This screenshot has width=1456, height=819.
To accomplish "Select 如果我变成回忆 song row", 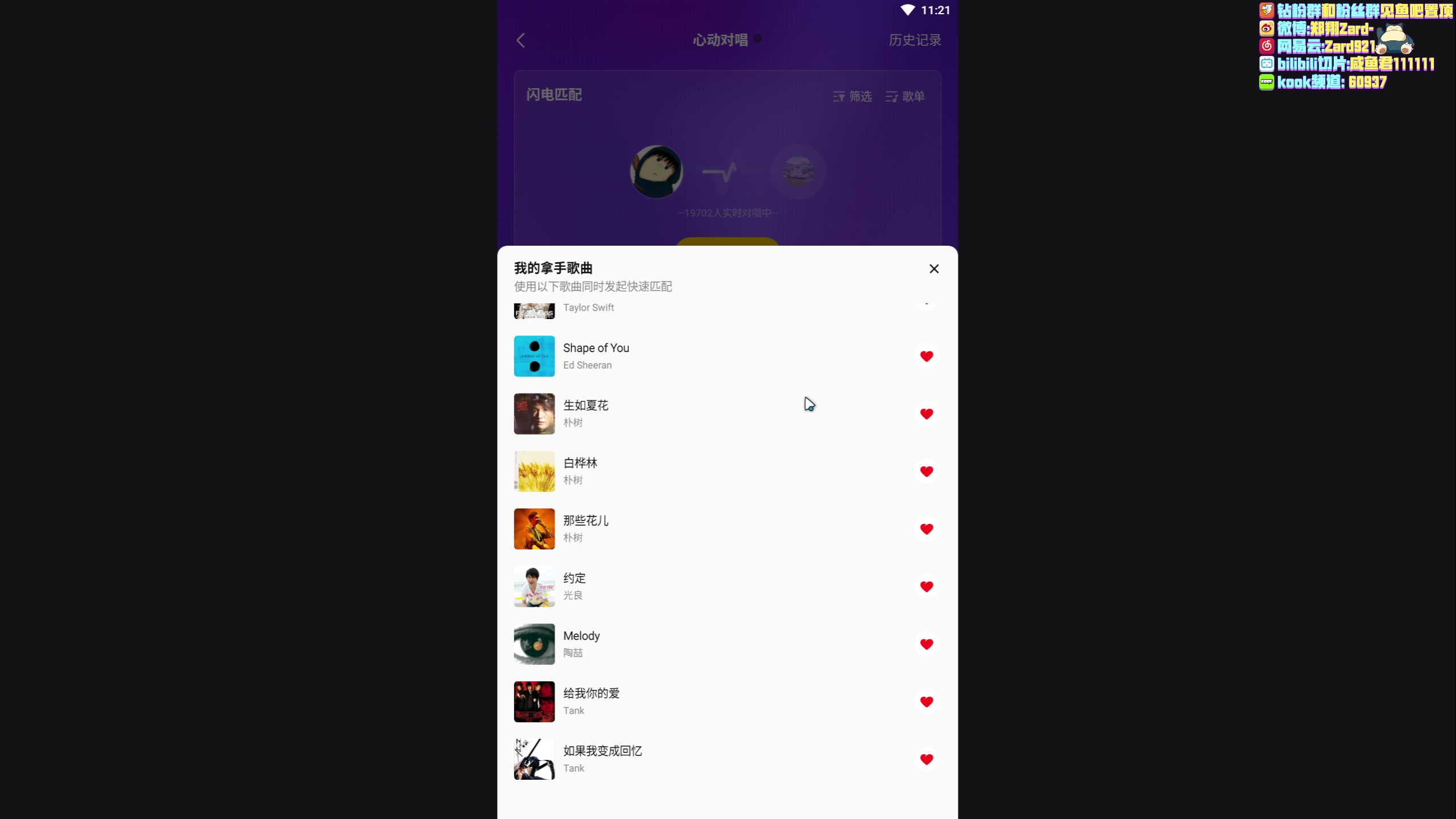I will coord(682,759).
